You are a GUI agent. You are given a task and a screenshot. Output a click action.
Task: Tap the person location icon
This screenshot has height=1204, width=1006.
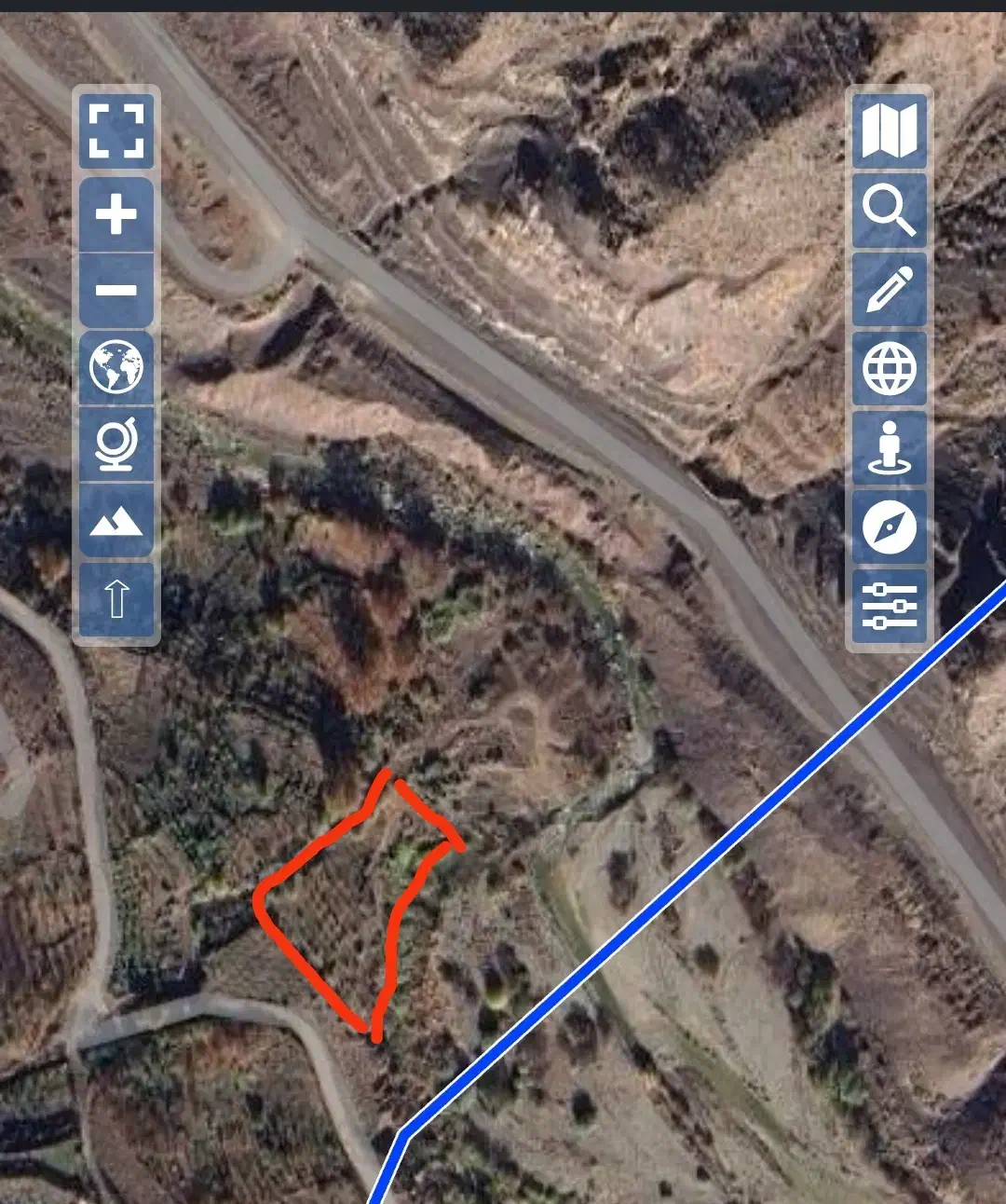(x=890, y=448)
